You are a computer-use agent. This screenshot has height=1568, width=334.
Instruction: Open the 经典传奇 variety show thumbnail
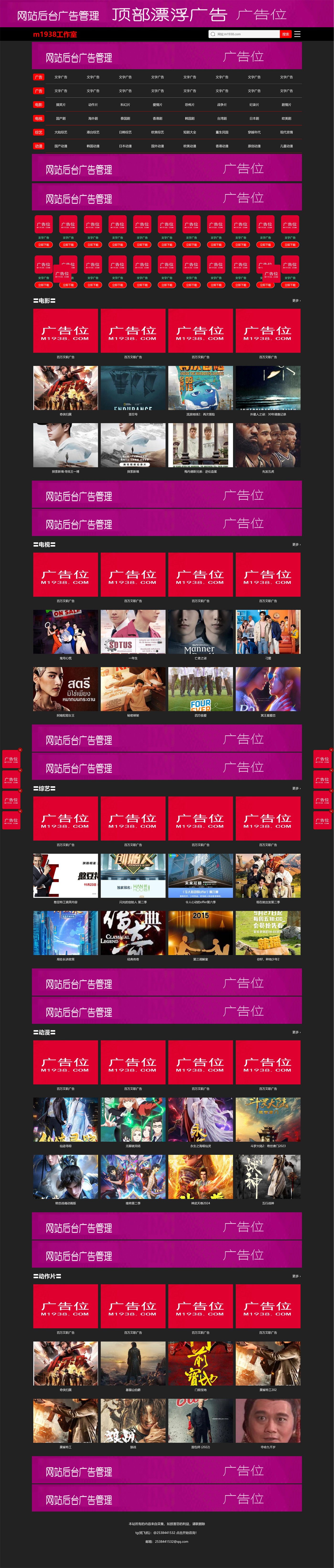(133, 932)
